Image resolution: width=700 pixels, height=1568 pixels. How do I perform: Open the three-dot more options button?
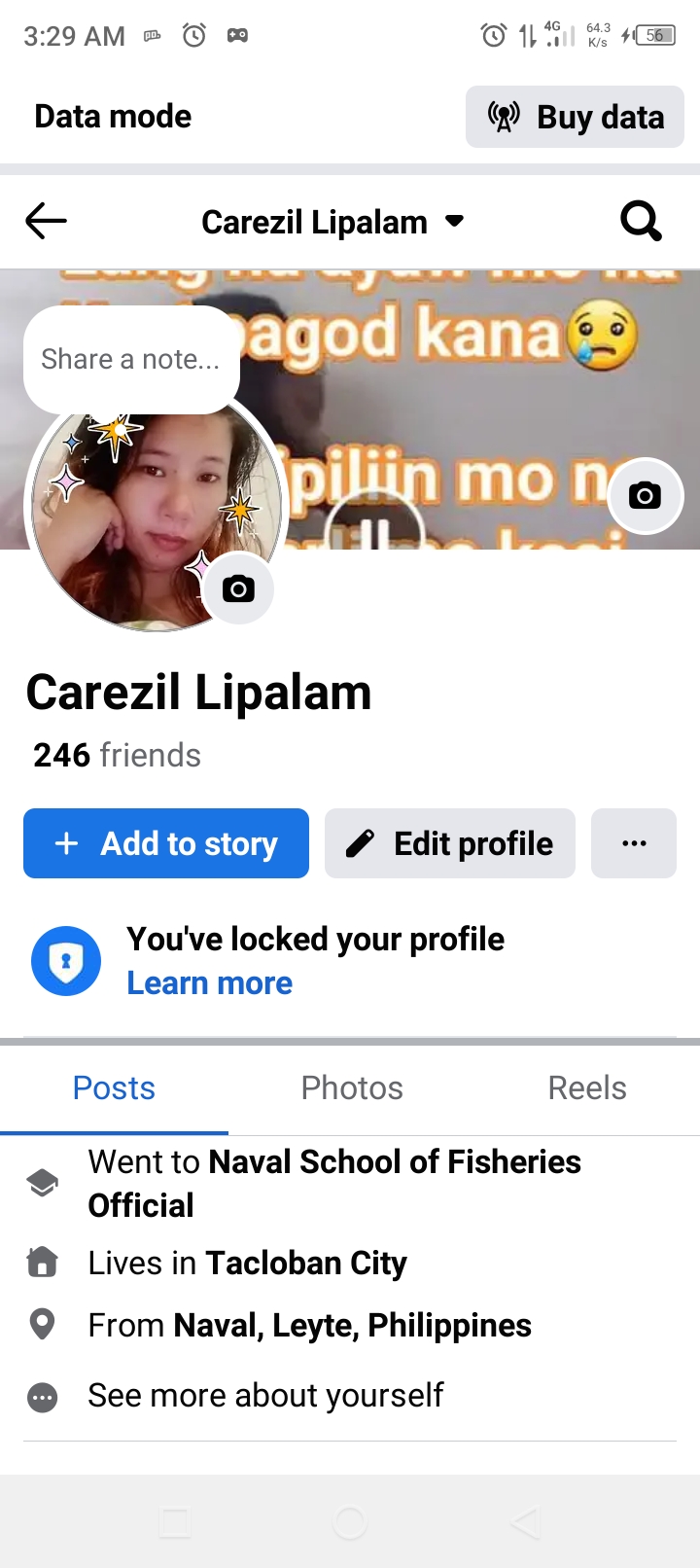point(634,843)
